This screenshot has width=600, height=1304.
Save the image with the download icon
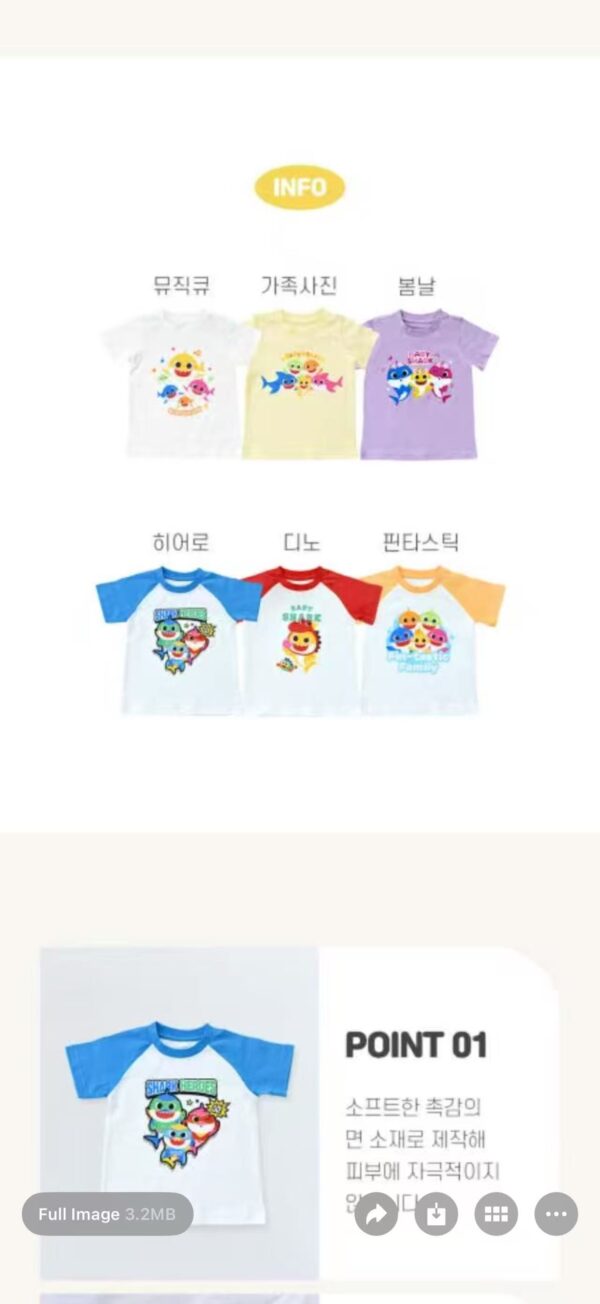[x=436, y=1214]
